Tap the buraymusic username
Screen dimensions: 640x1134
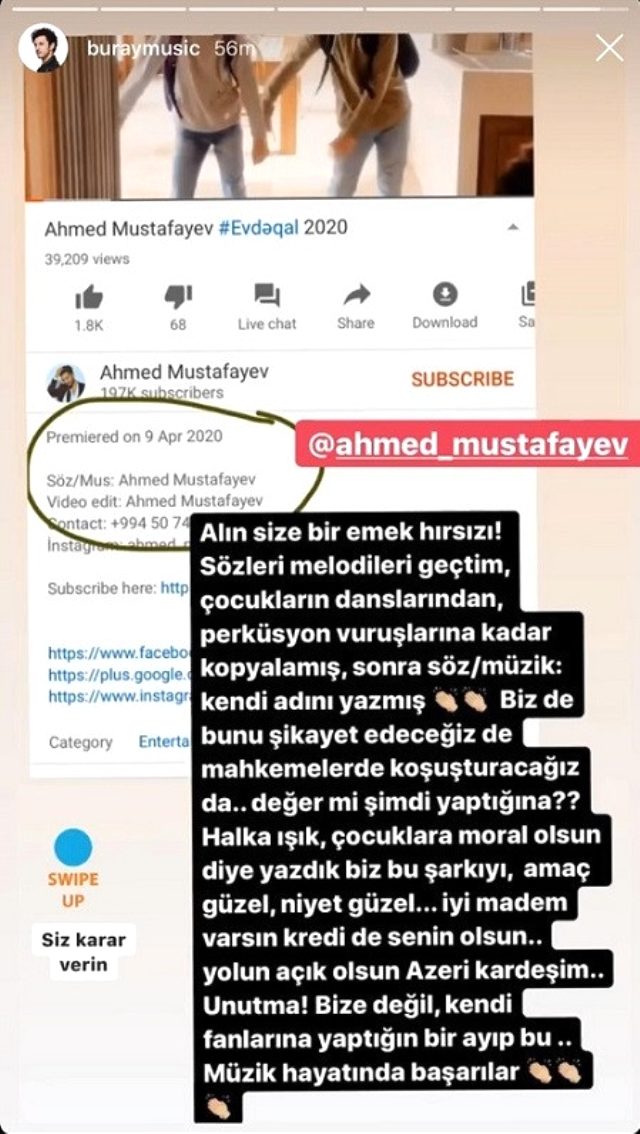[x=144, y=48]
